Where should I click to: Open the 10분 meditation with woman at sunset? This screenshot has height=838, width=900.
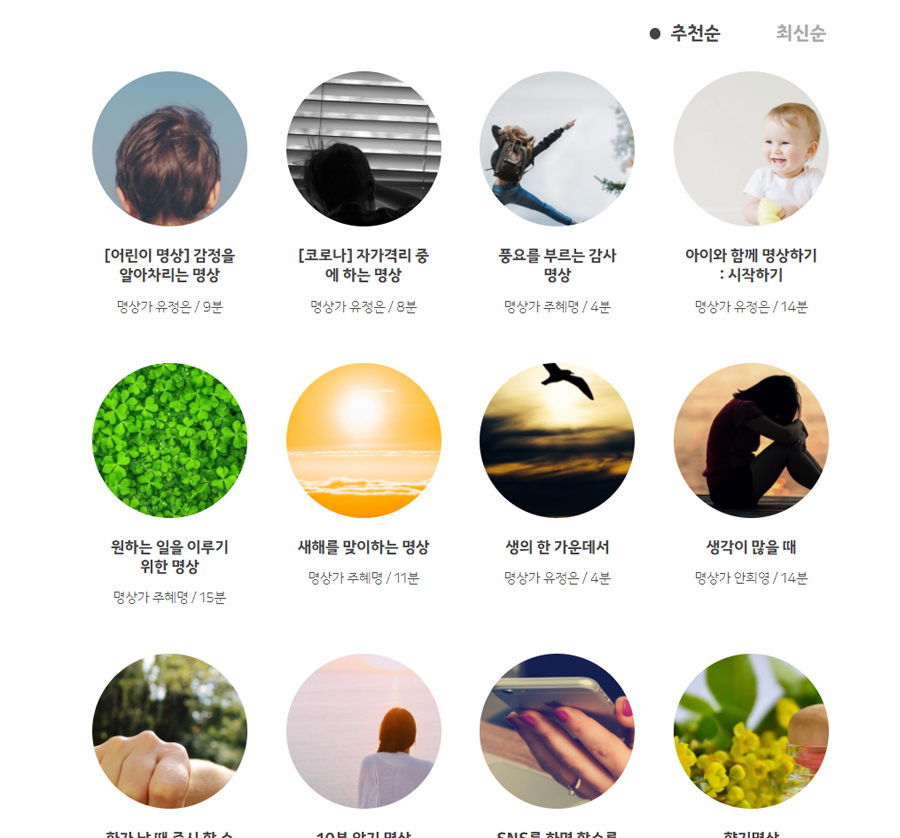click(363, 731)
